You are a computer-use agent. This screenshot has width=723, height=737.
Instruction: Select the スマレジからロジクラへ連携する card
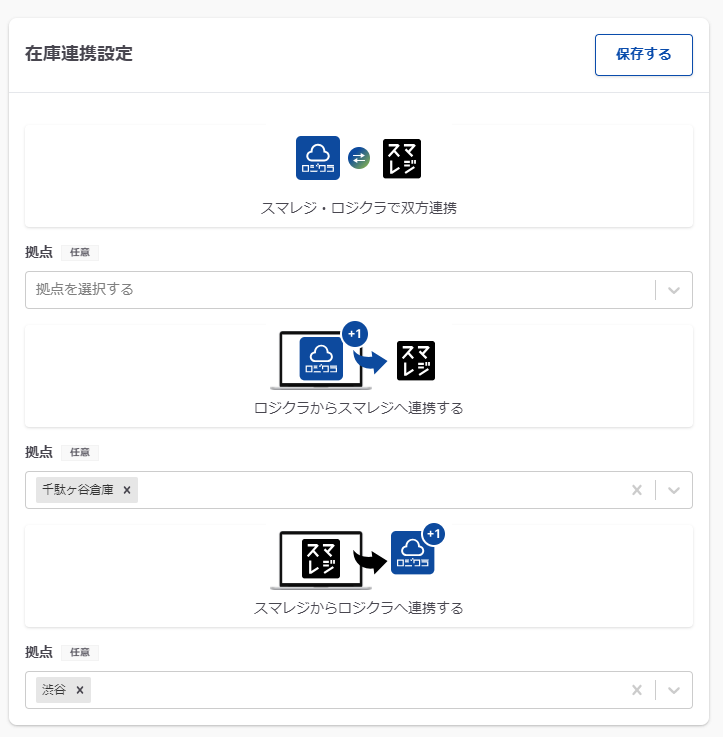(359, 576)
